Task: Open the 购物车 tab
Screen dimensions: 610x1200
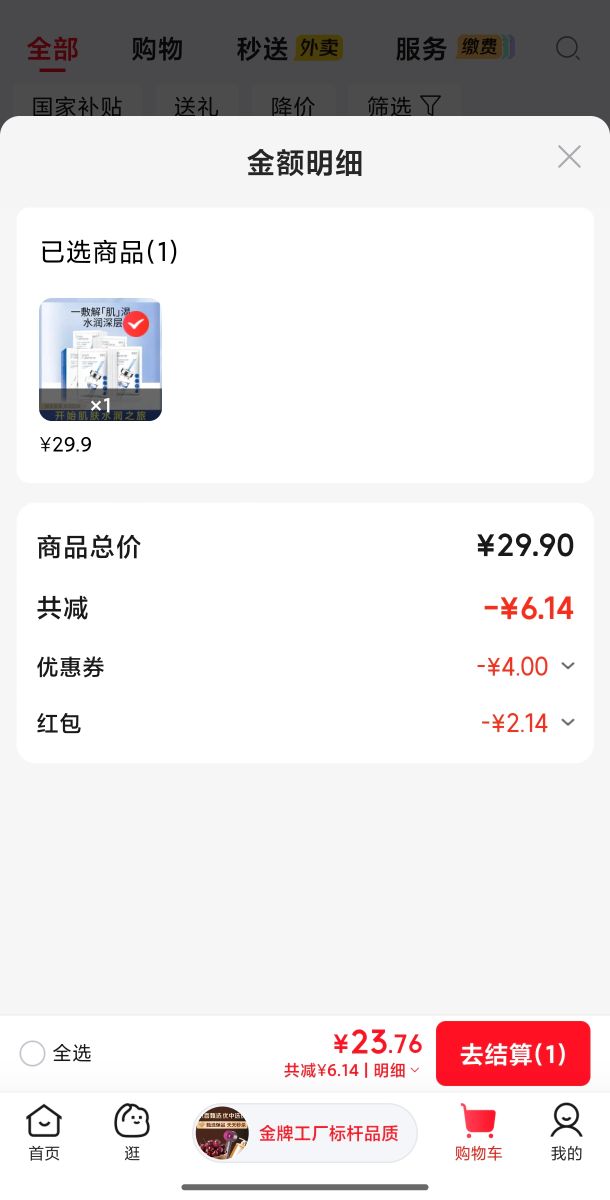Action: pos(478,1132)
